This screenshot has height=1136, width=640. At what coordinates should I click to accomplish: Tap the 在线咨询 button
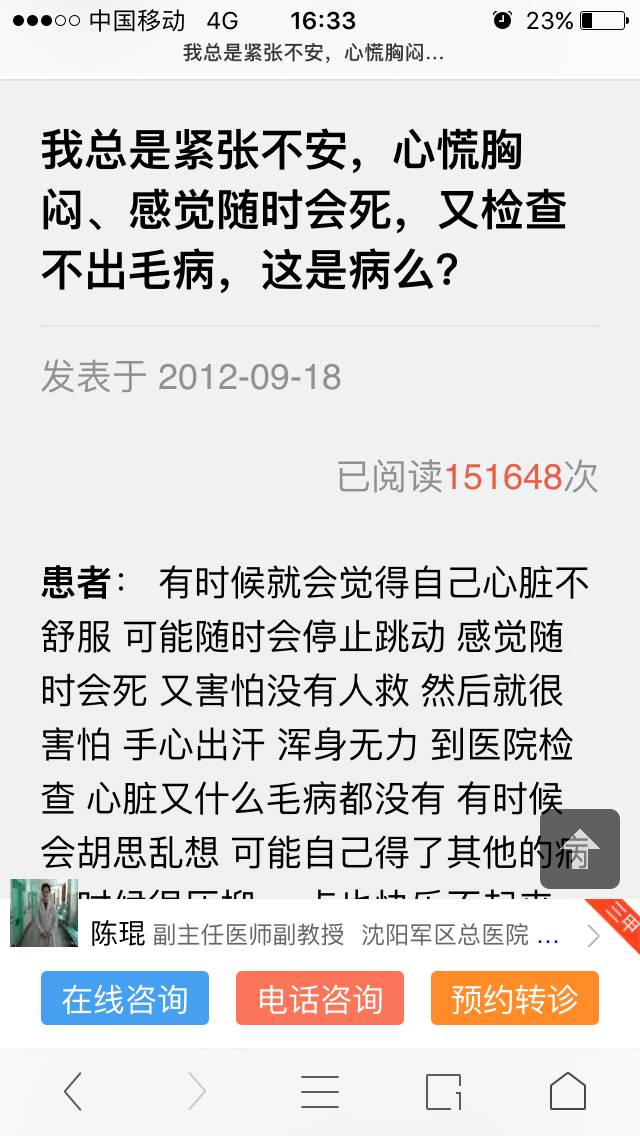point(125,998)
